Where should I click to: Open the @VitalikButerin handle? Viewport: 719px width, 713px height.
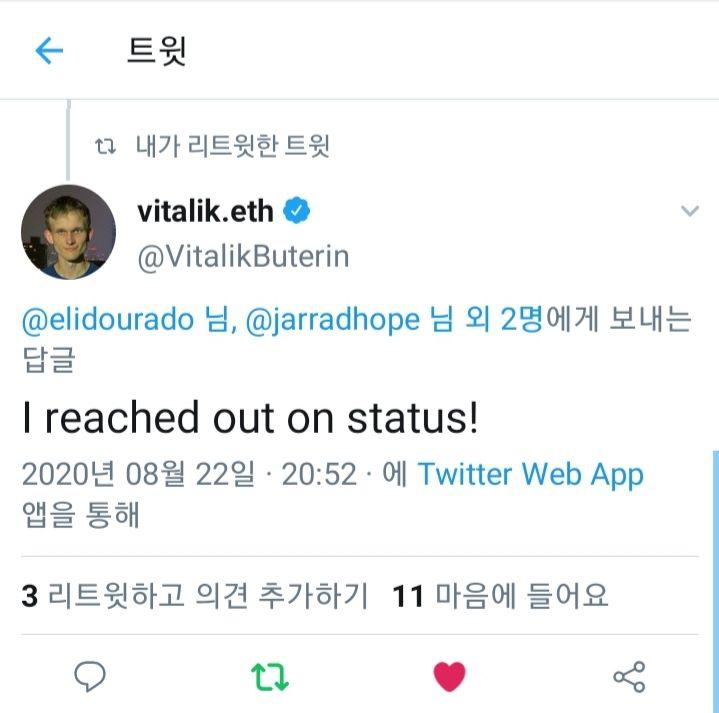[243, 256]
